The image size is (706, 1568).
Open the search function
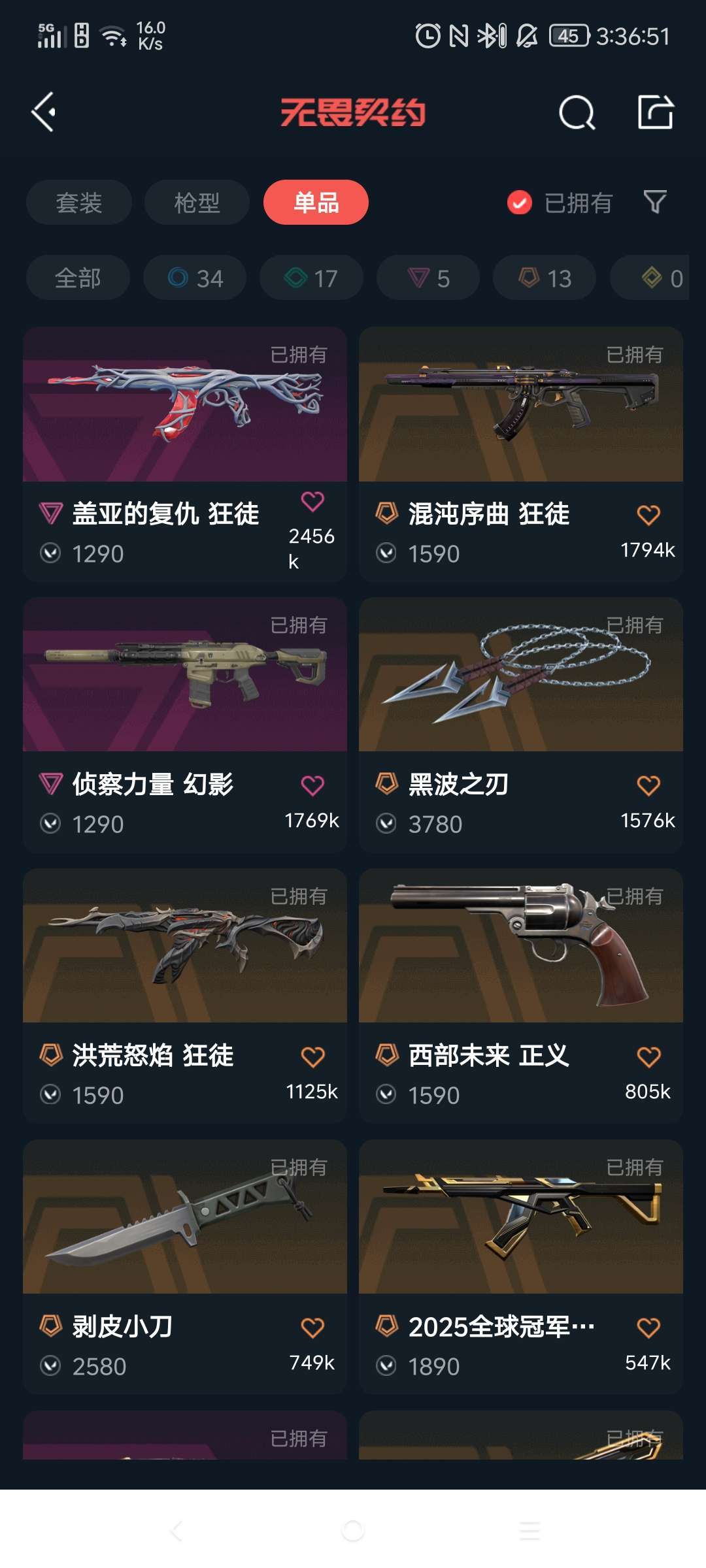click(578, 112)
